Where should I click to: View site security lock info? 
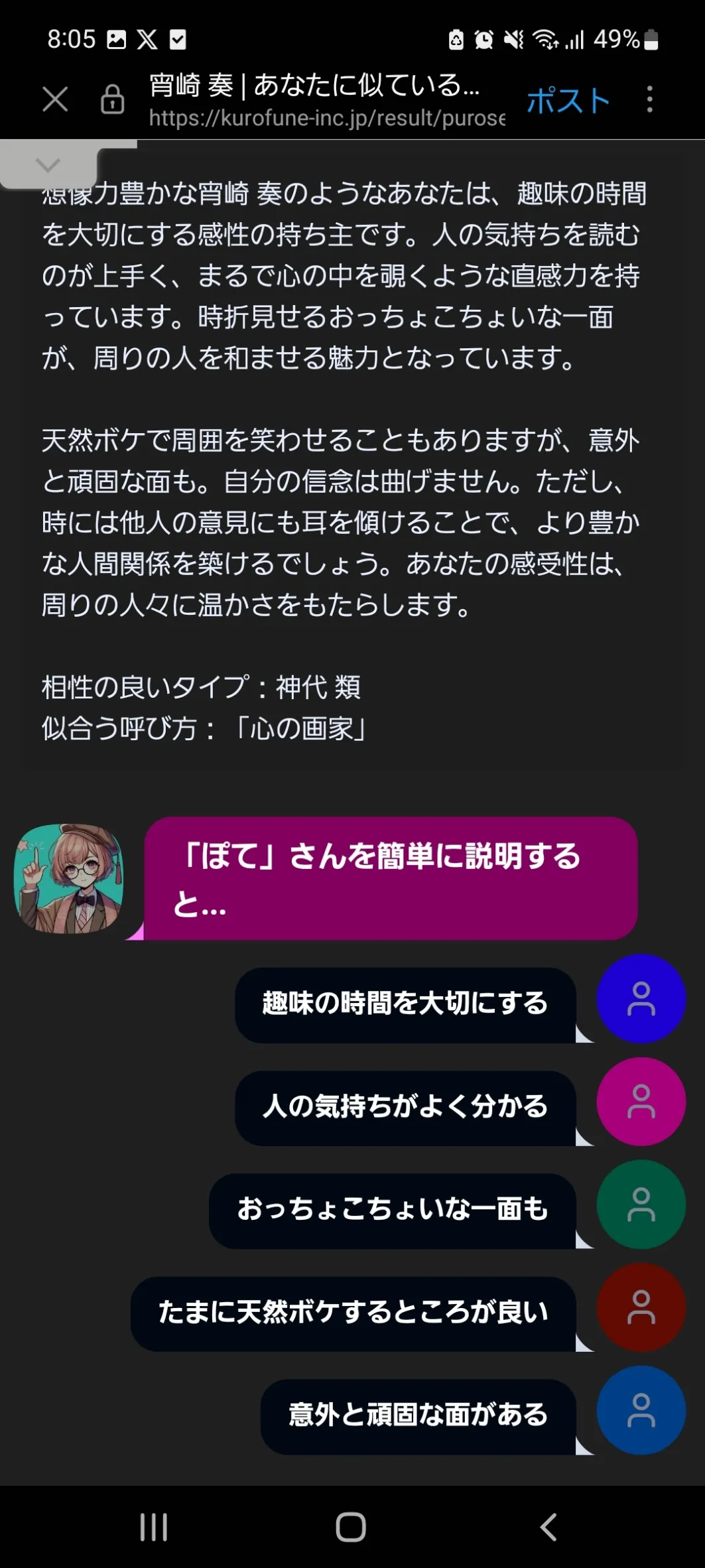[x=112, y=99]
